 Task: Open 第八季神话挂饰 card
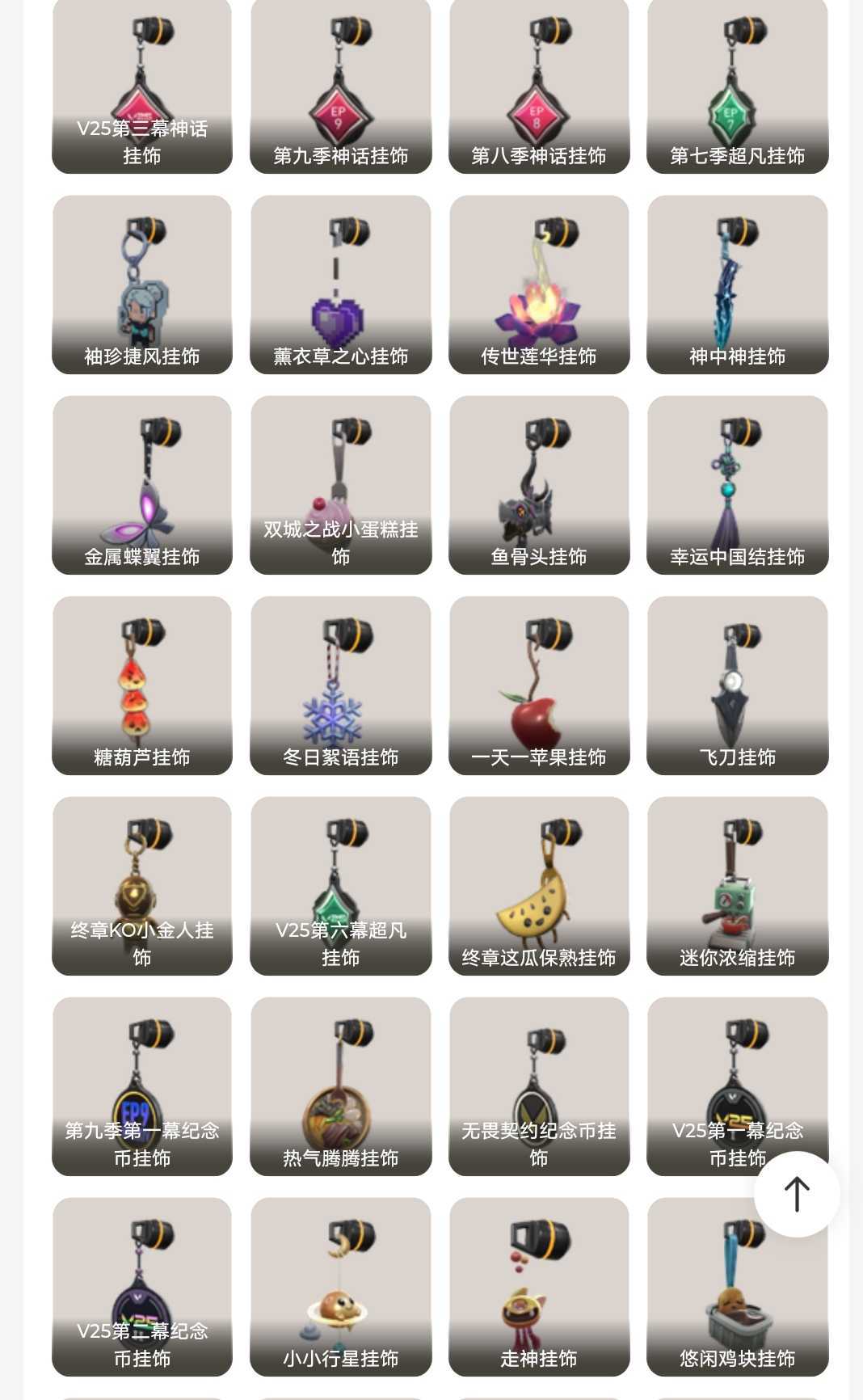[539, 85]
